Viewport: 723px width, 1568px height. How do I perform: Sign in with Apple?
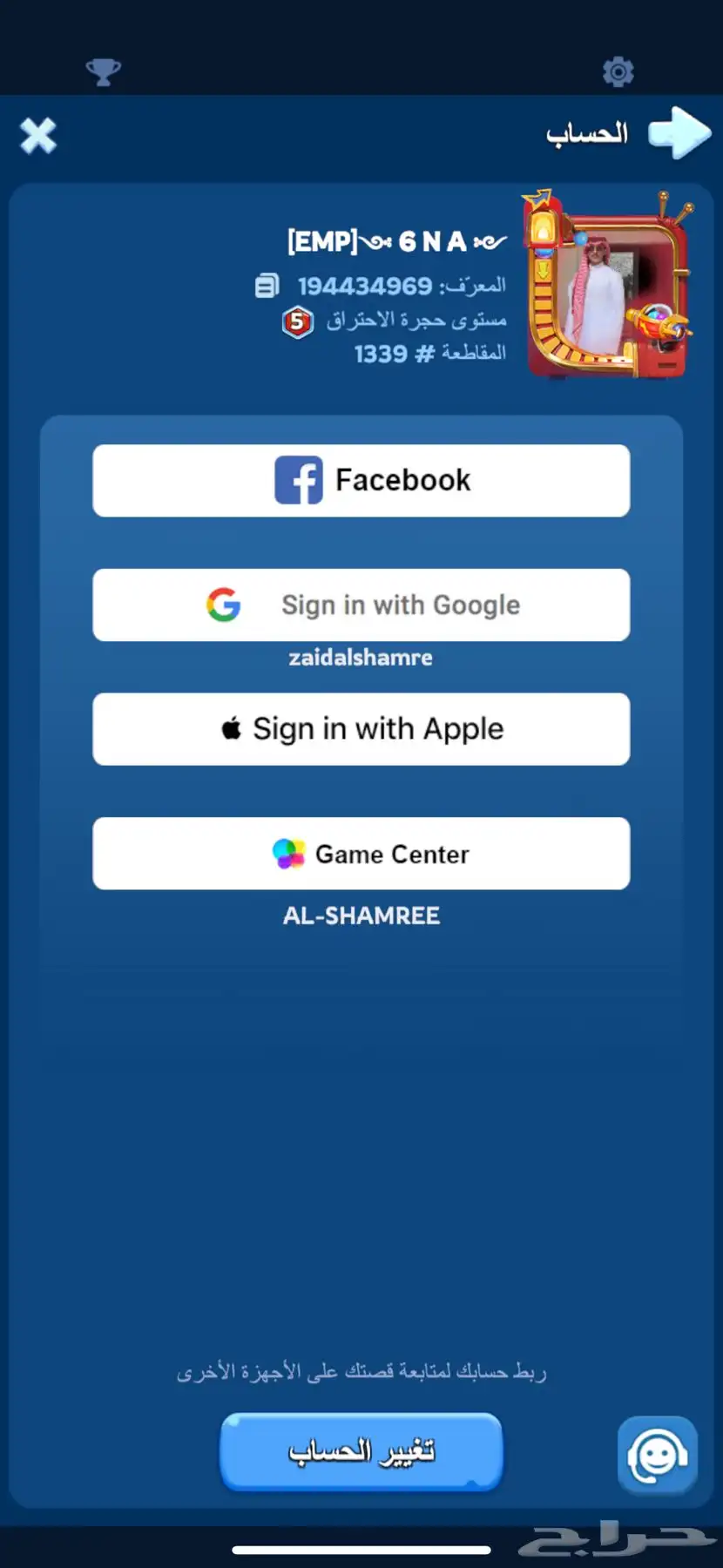click(361, 729)
